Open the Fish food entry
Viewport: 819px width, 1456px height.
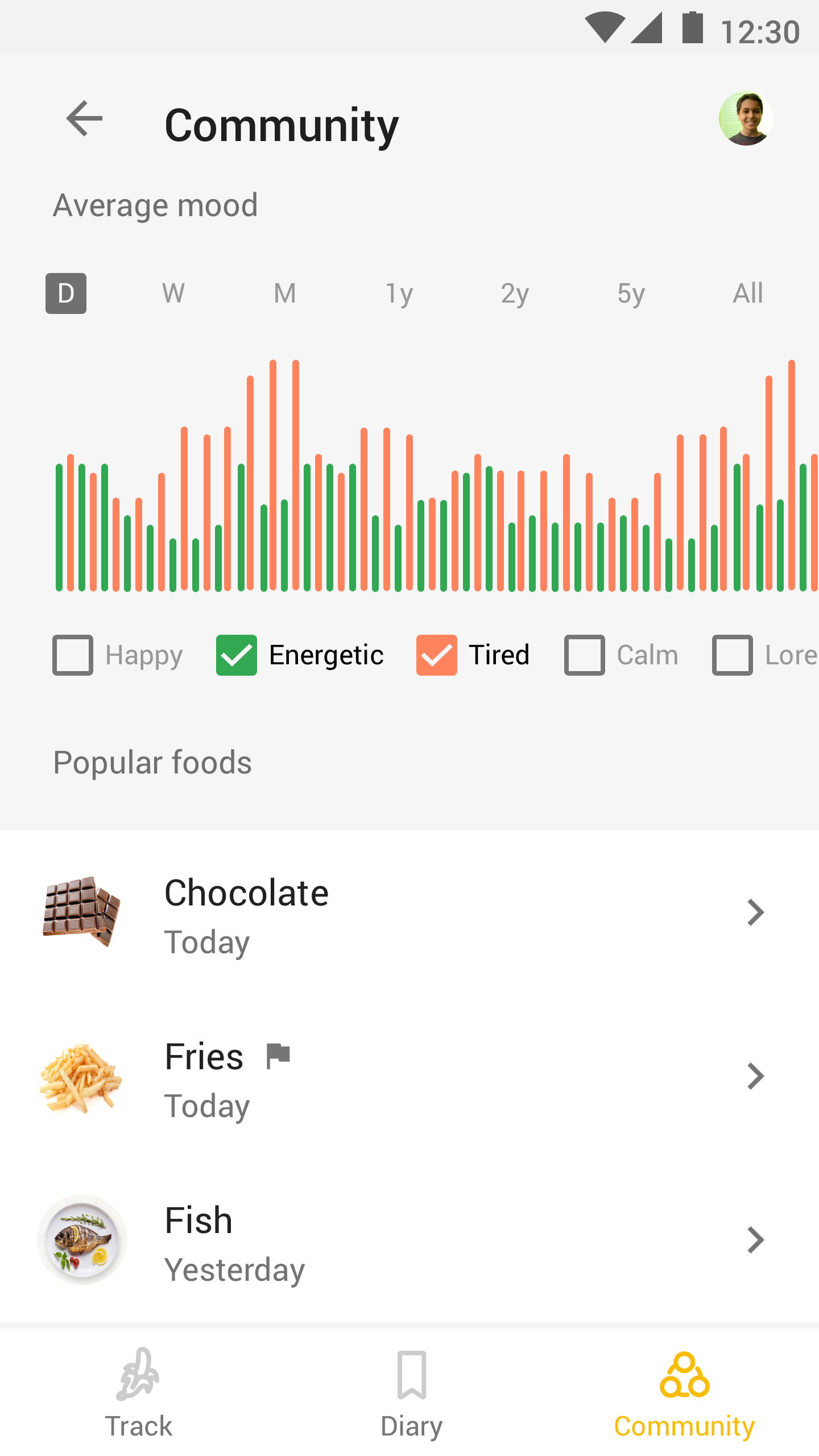coord(409,1240)
